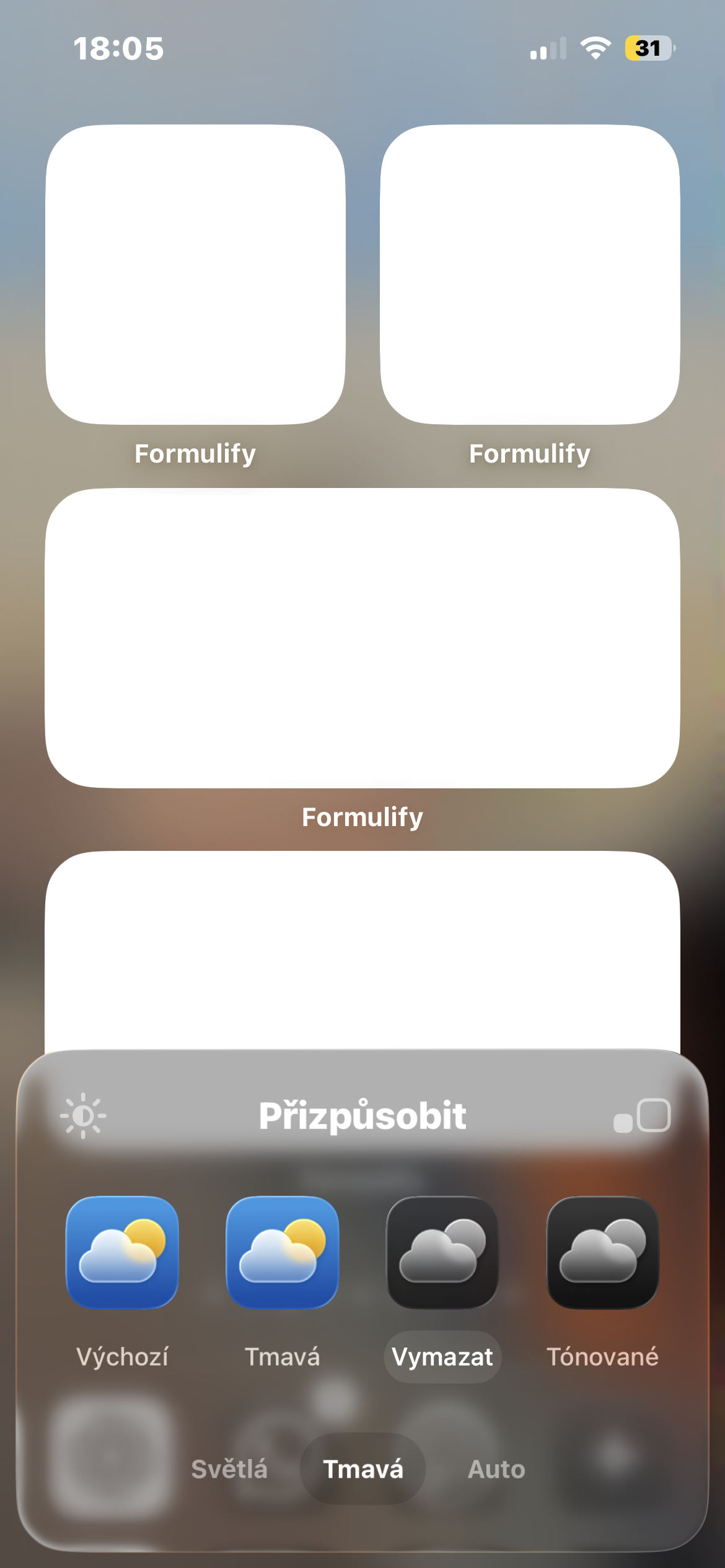The height and width of the screenshot is (1568, 725).
Task: Choose the Tmavá icon style
Action: click(283, 1252)
